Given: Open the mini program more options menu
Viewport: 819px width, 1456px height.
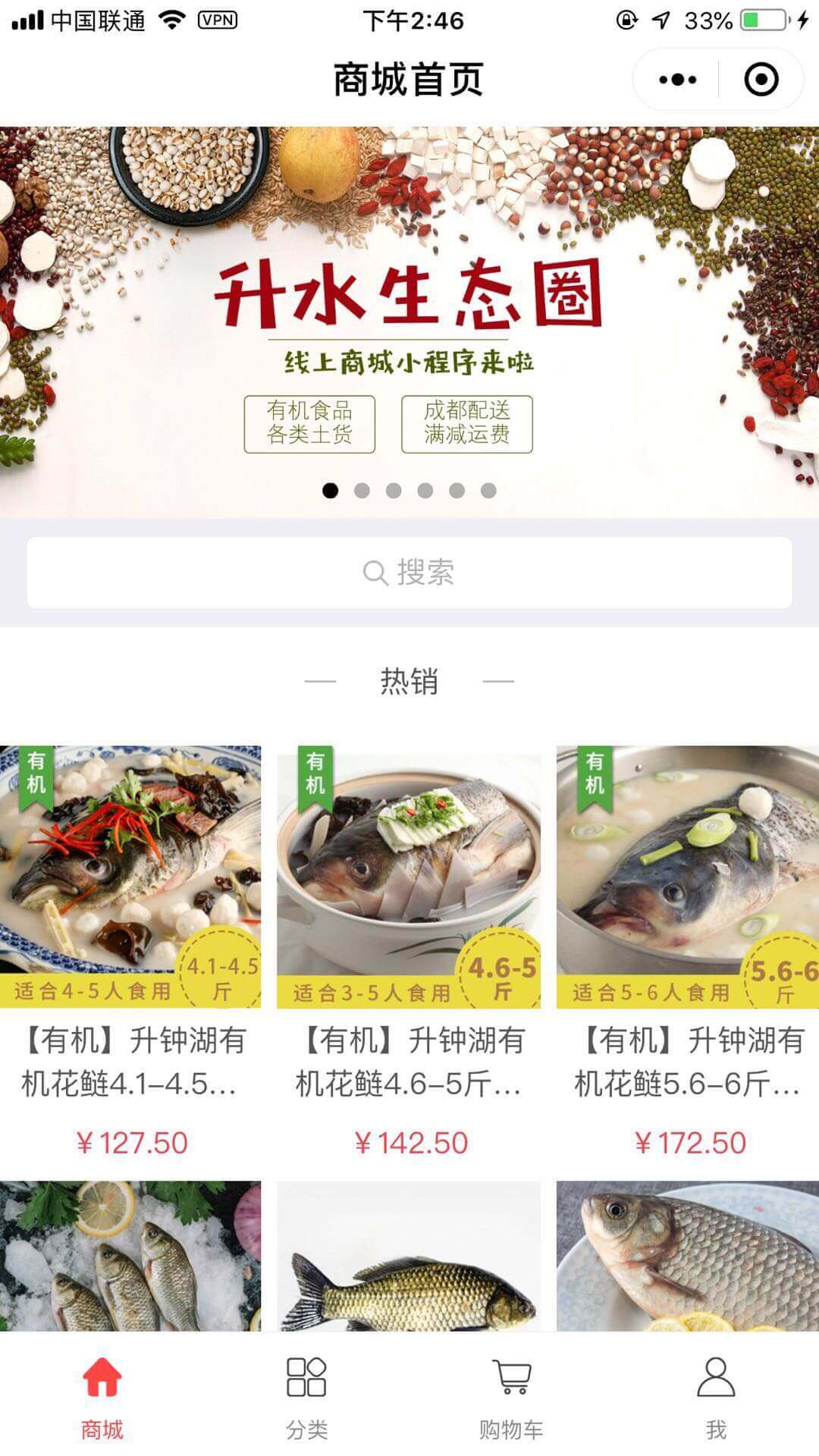Looking at the screenshot, I should click(x=677, y=80).
